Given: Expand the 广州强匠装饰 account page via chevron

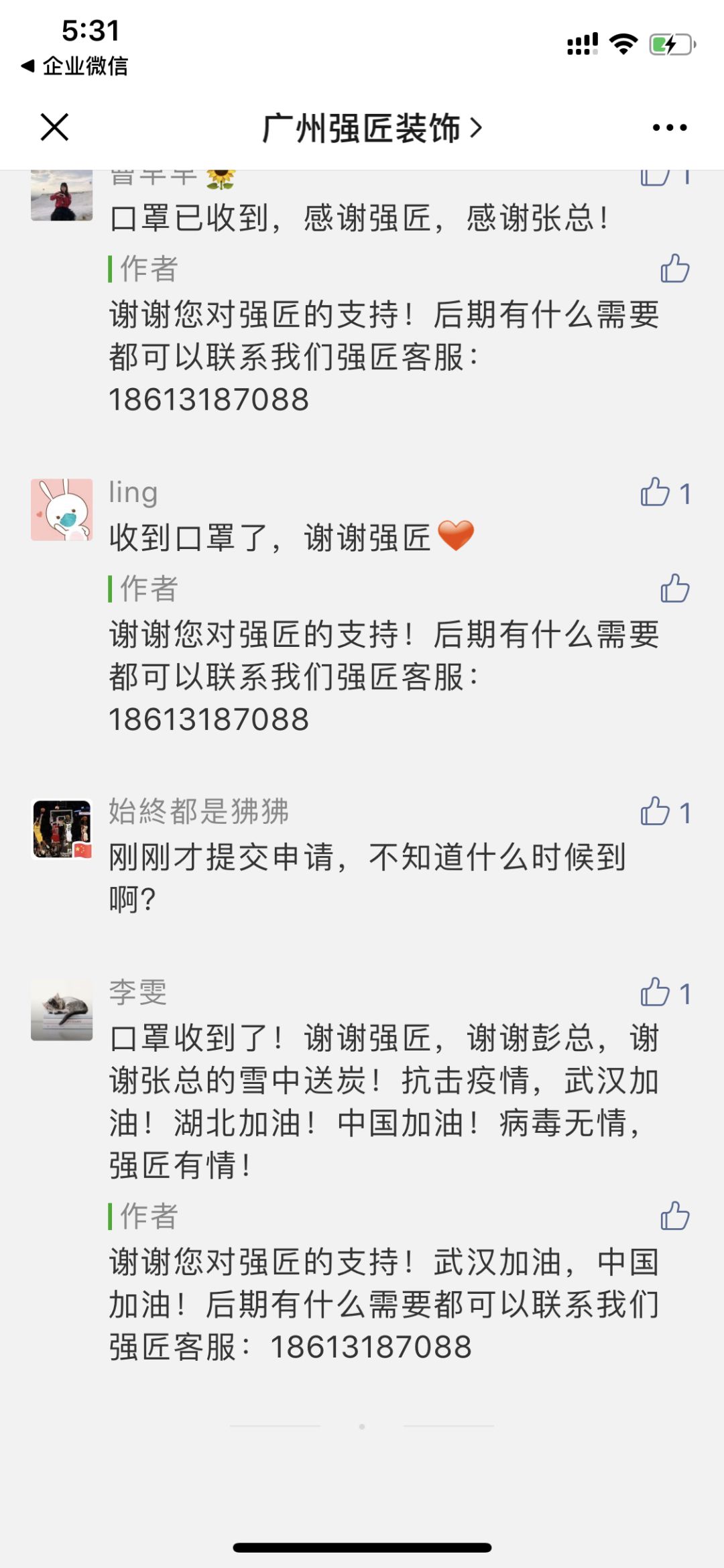Looking at the screenshot, I should click(478, 129).
